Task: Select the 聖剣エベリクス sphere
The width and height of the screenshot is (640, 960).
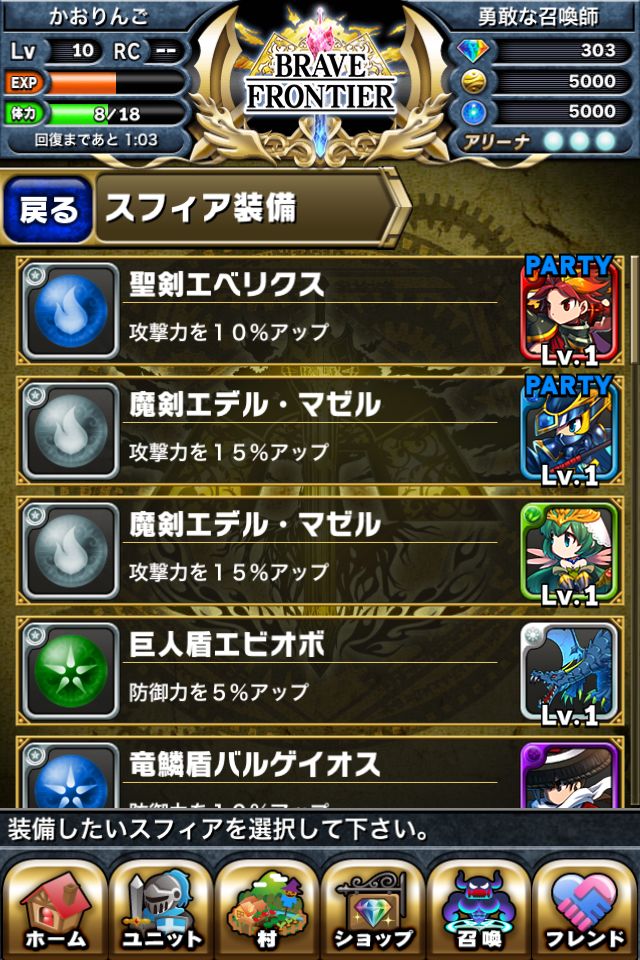Action: point(310,309)
